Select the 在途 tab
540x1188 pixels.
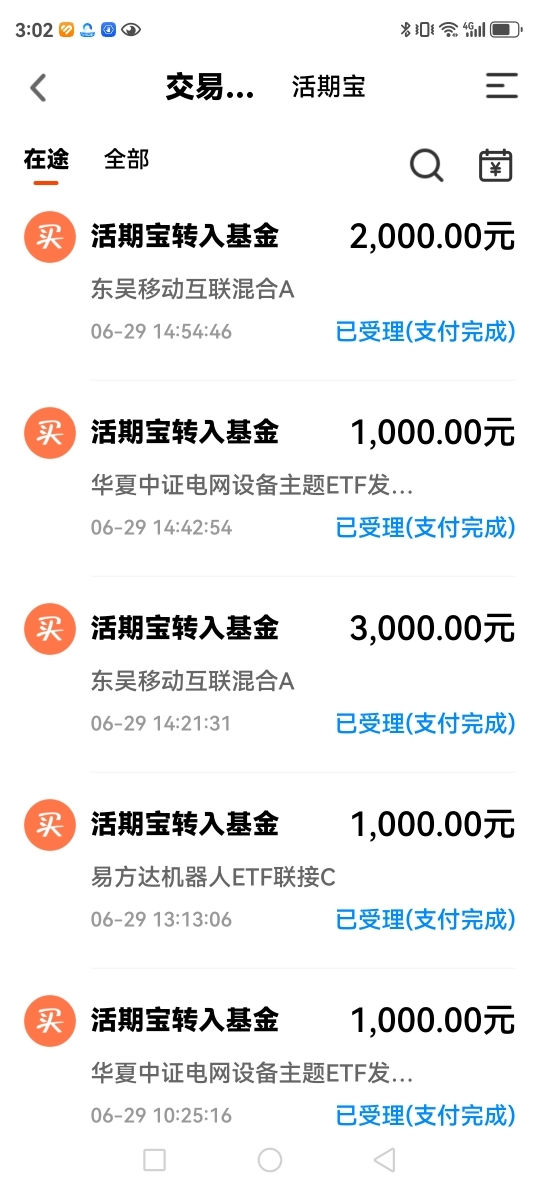click(46, 159)
